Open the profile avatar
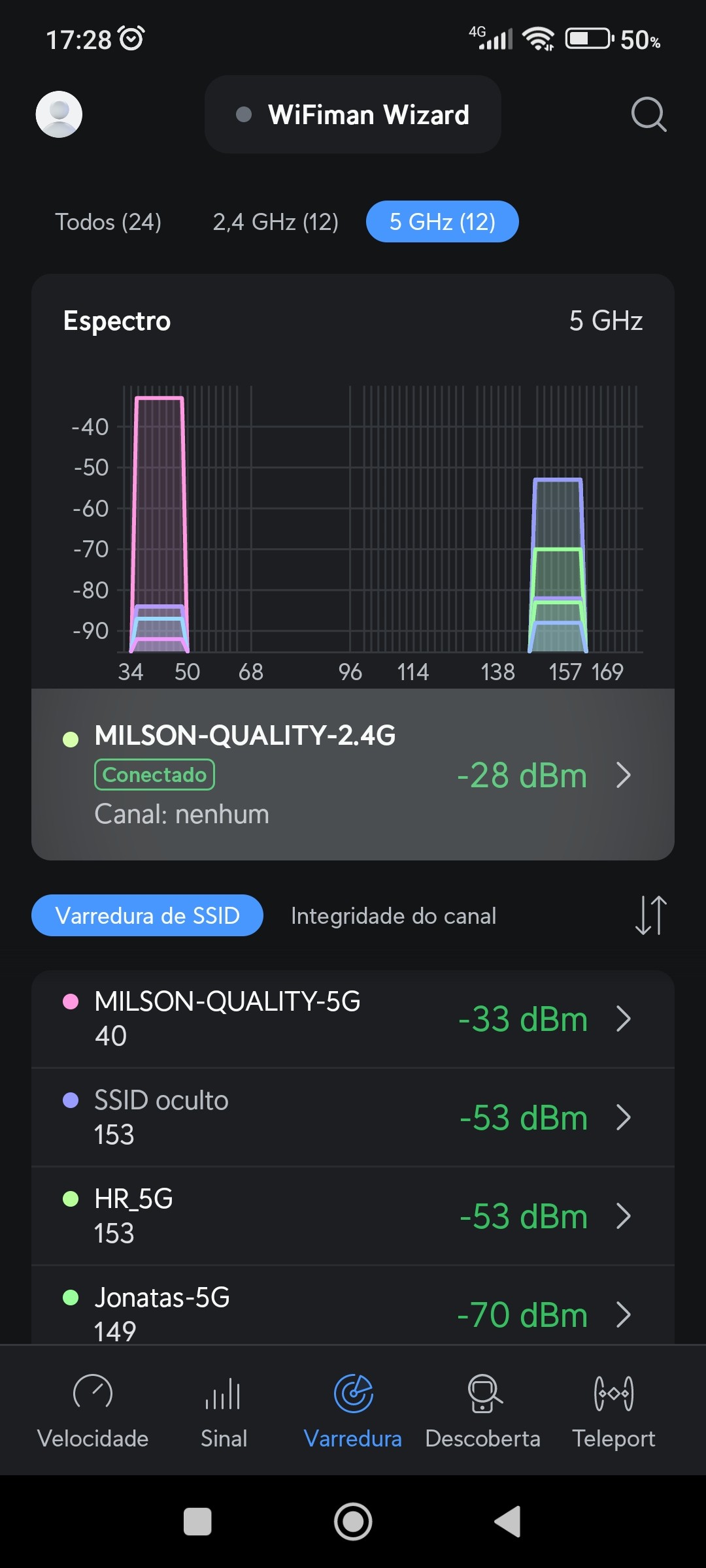Viewport: 706px width, 1568px height. pyautogui.click(x=59, y=114)
